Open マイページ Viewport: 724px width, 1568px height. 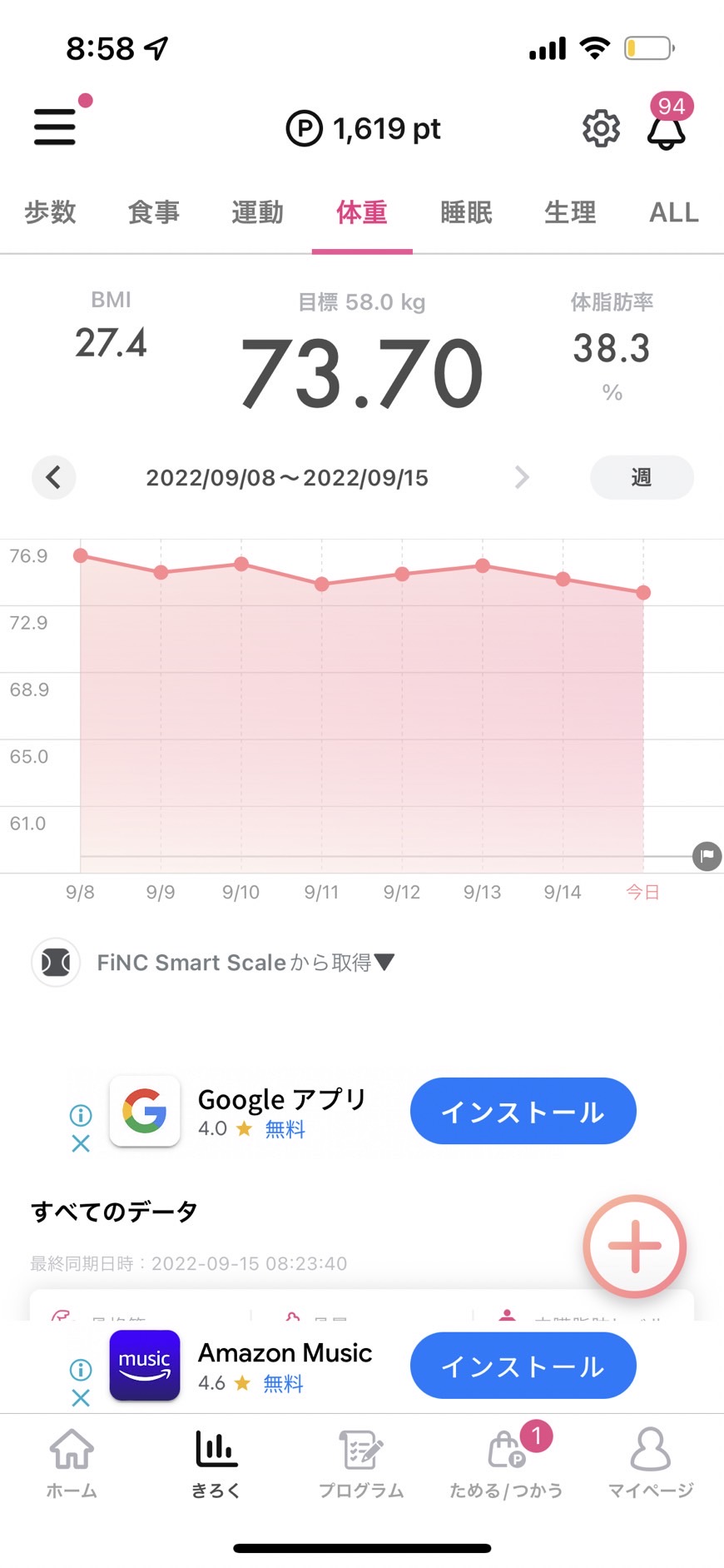pyautogui.click(x=651, y=1463)
